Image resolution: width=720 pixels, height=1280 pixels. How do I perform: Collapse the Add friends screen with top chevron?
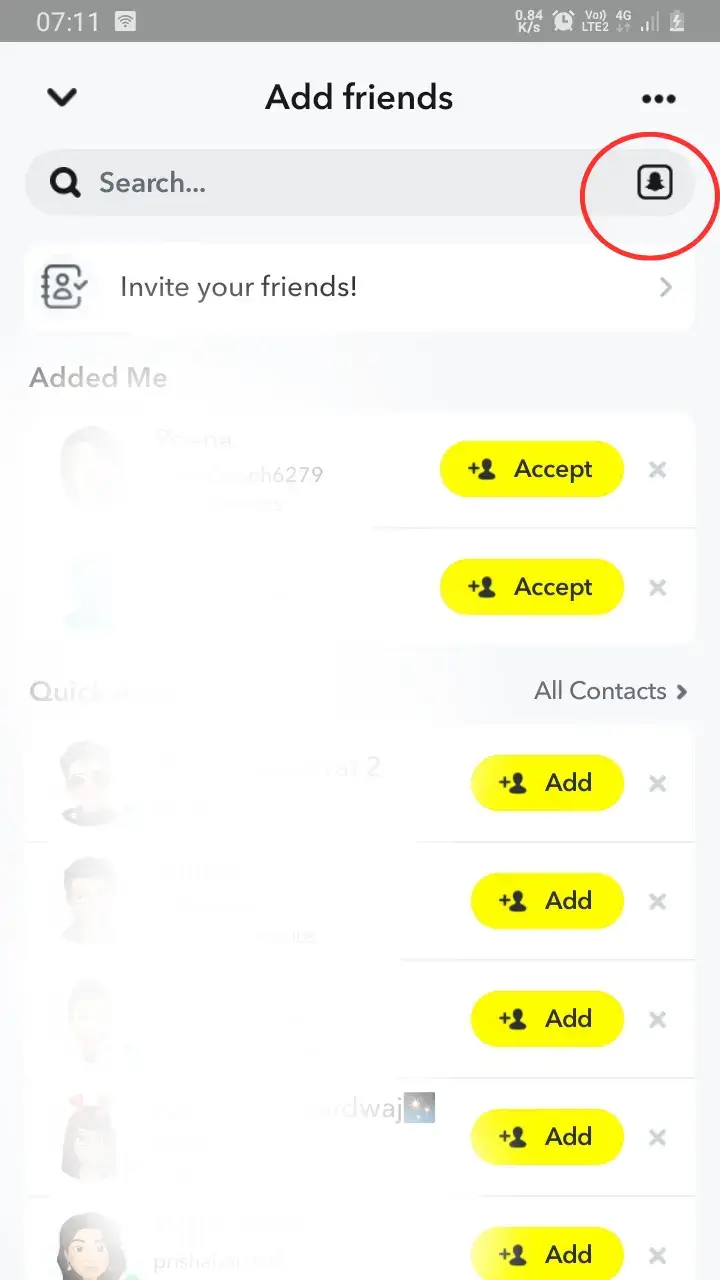pyautogui.click(x=61, y=97)
